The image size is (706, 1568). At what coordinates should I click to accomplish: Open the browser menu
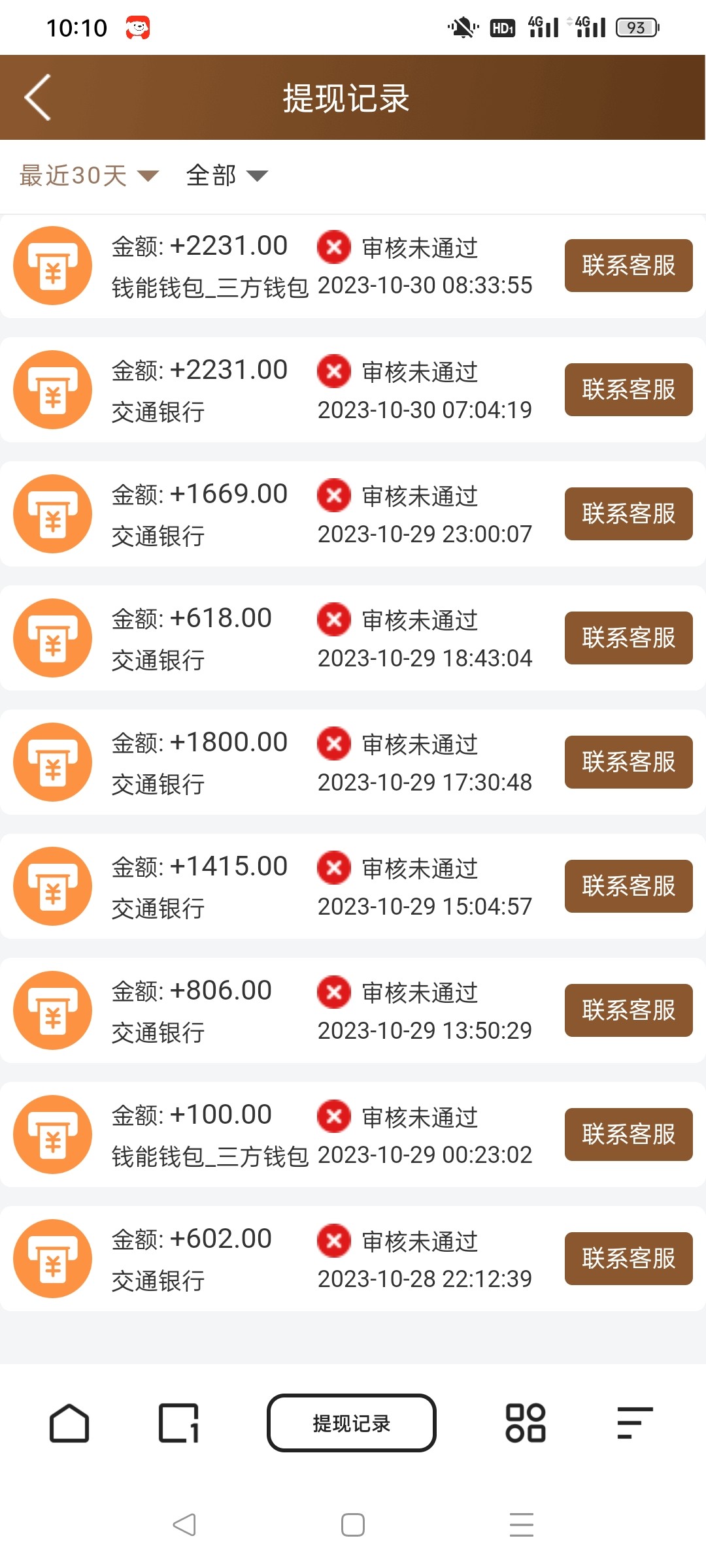[x=635, y=1423]
